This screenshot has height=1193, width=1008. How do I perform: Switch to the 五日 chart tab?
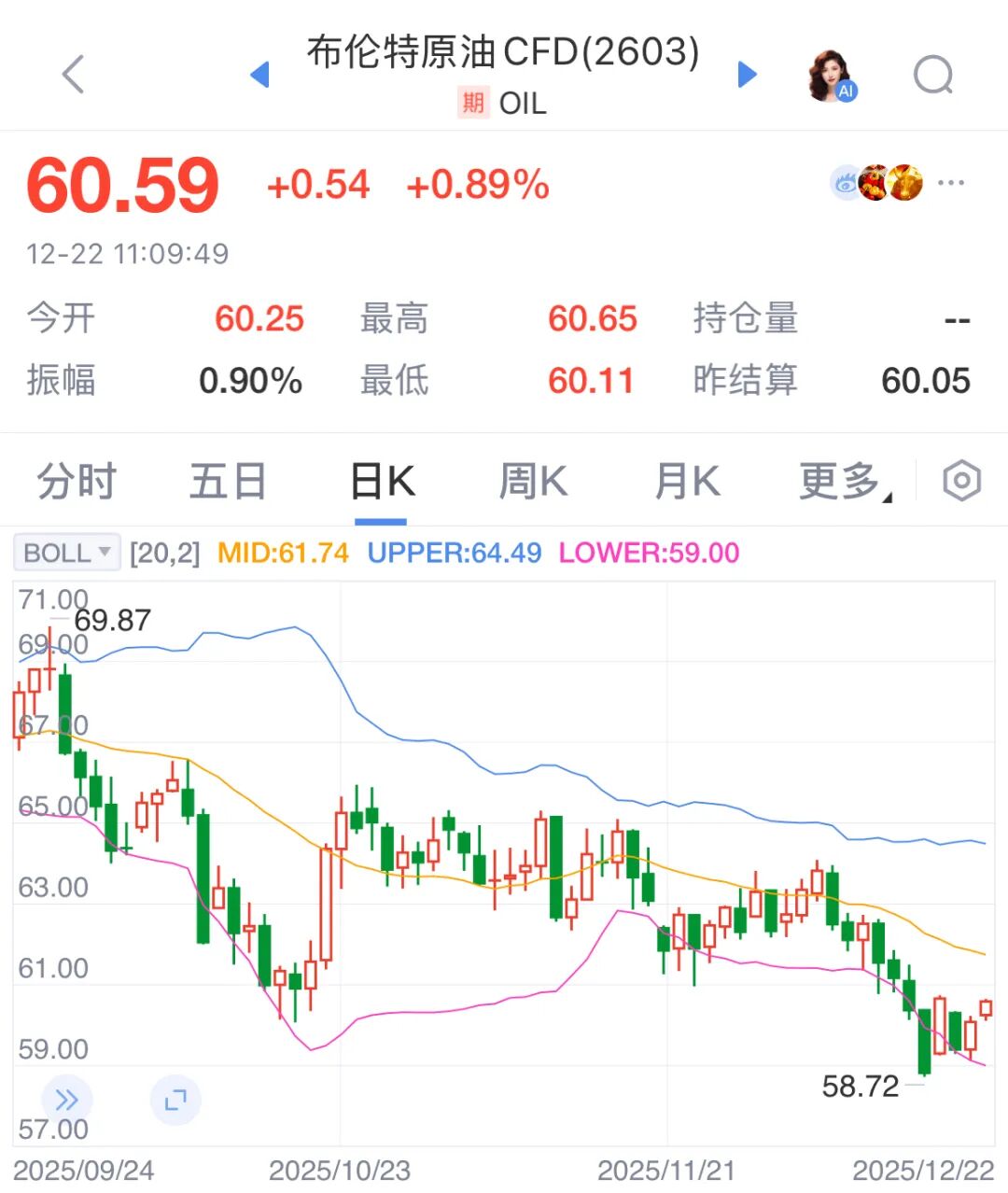(228, 482)
